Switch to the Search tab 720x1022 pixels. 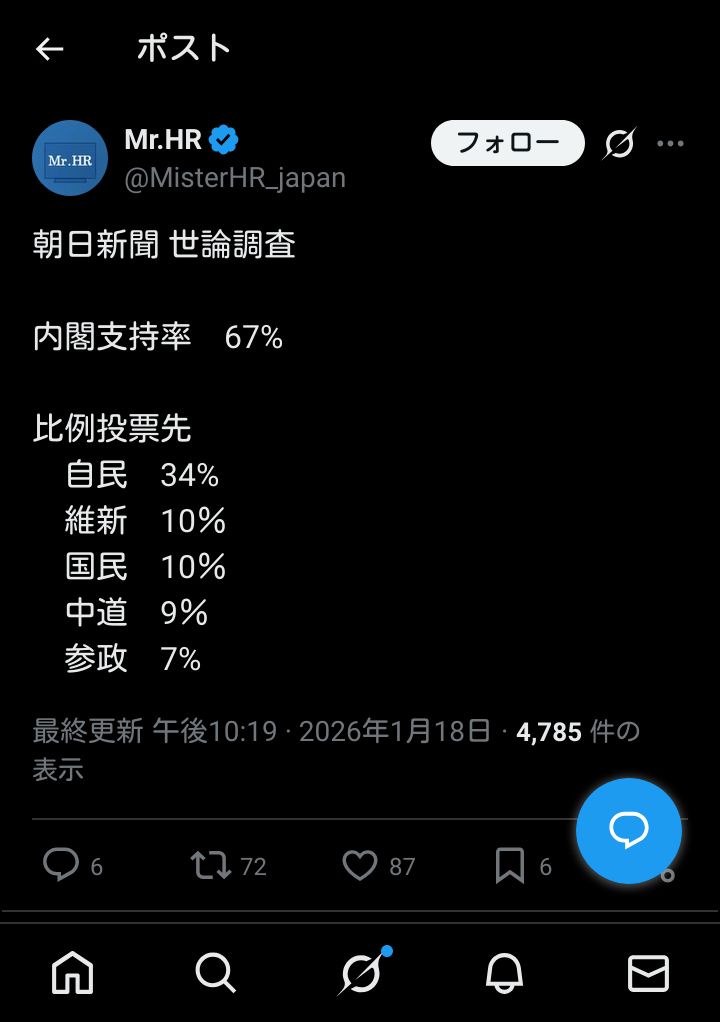216,972
